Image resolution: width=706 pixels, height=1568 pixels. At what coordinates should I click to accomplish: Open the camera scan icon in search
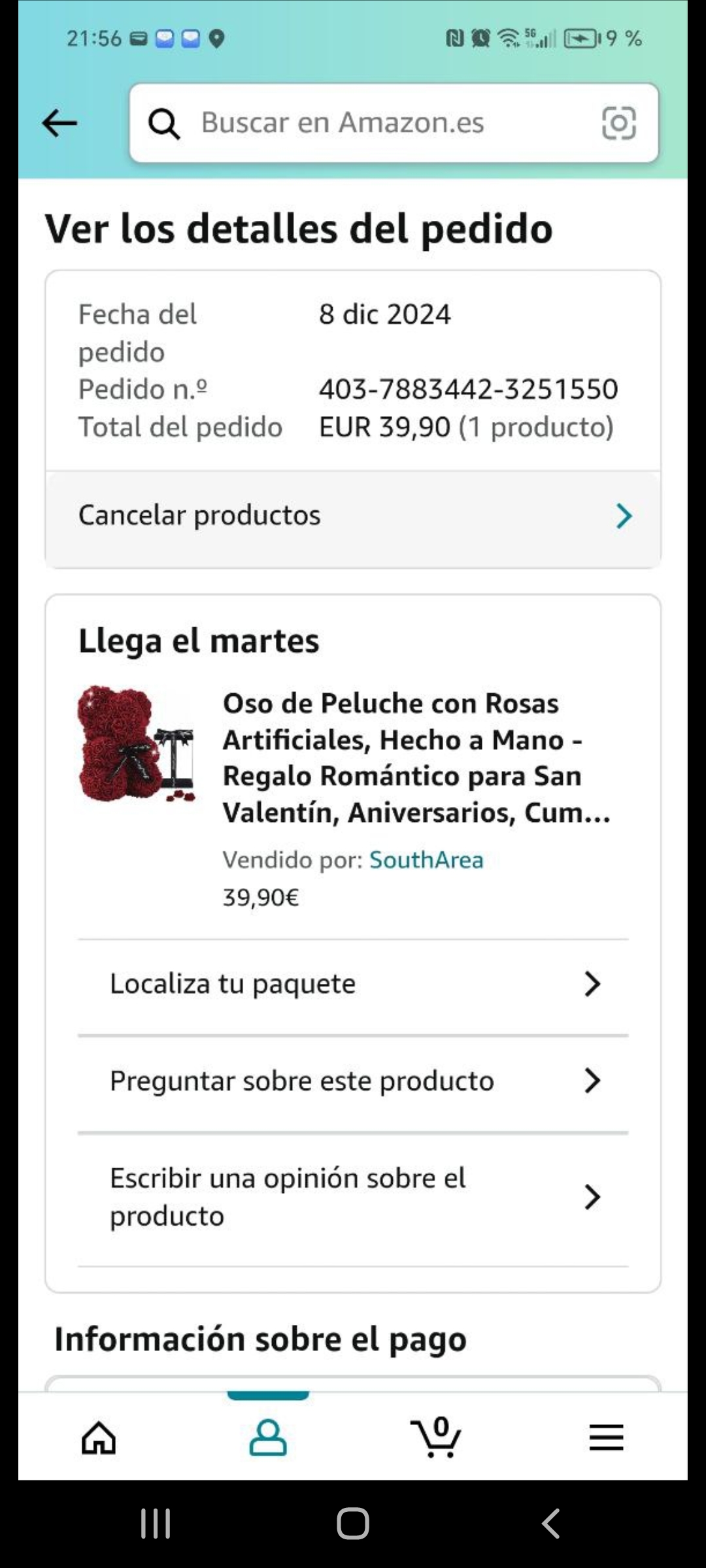[x=618, y=123]
